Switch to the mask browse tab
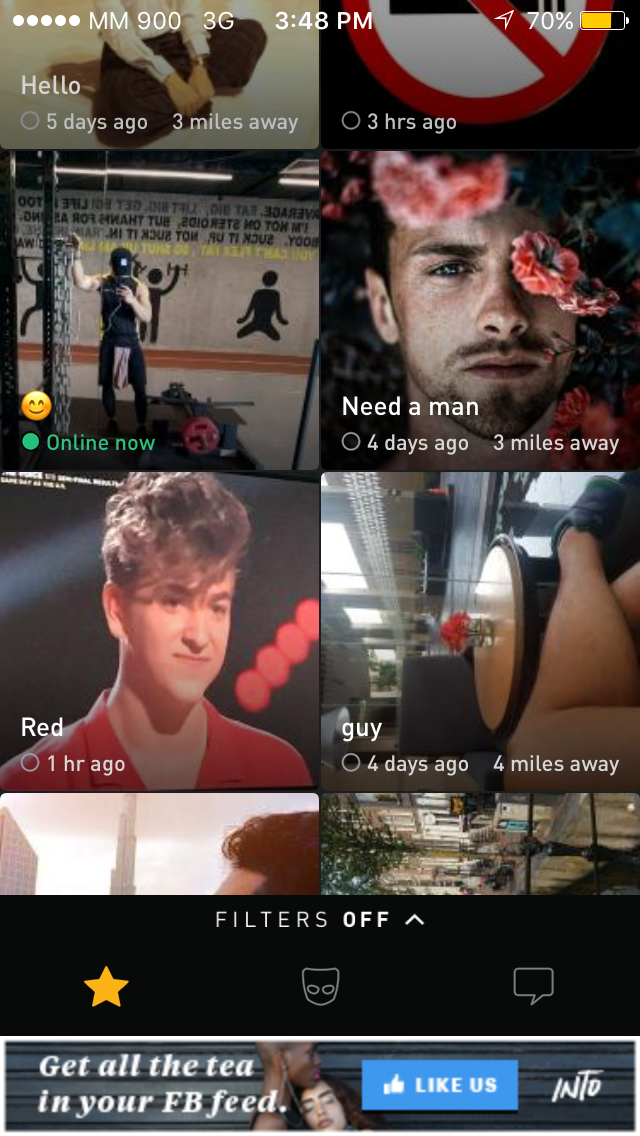 [321, 987]
